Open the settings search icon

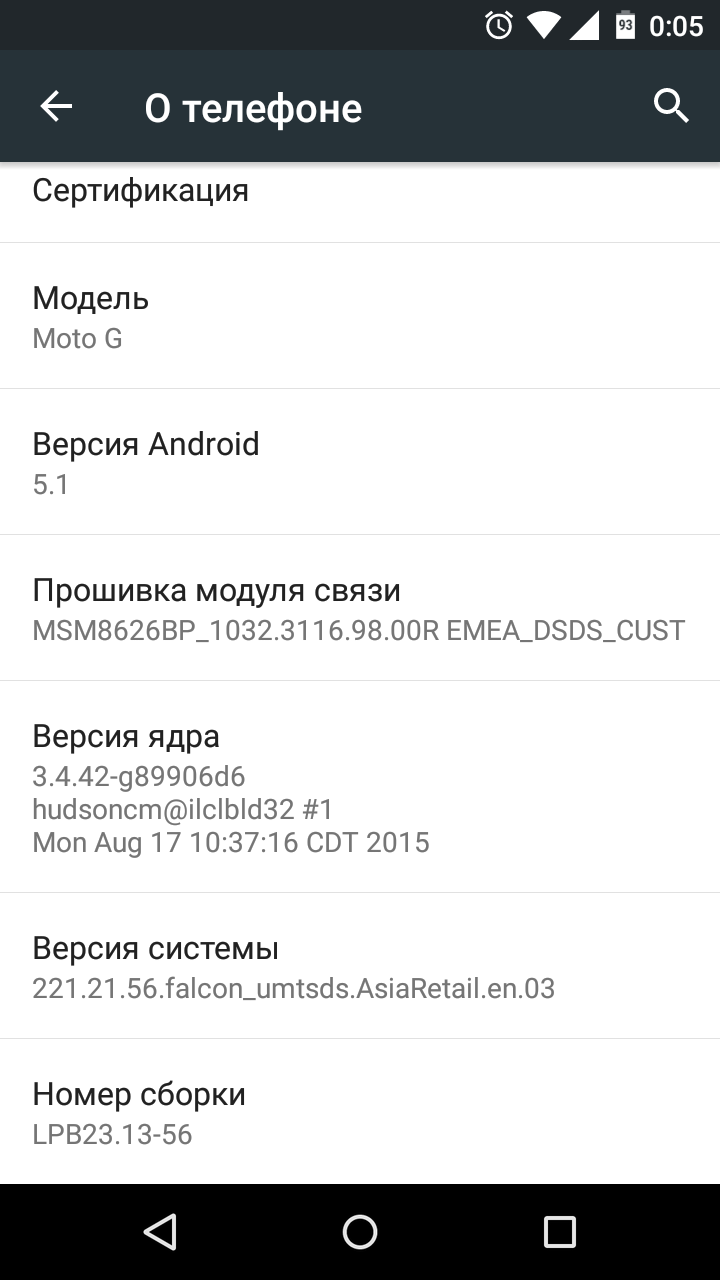tap(671, 106)
